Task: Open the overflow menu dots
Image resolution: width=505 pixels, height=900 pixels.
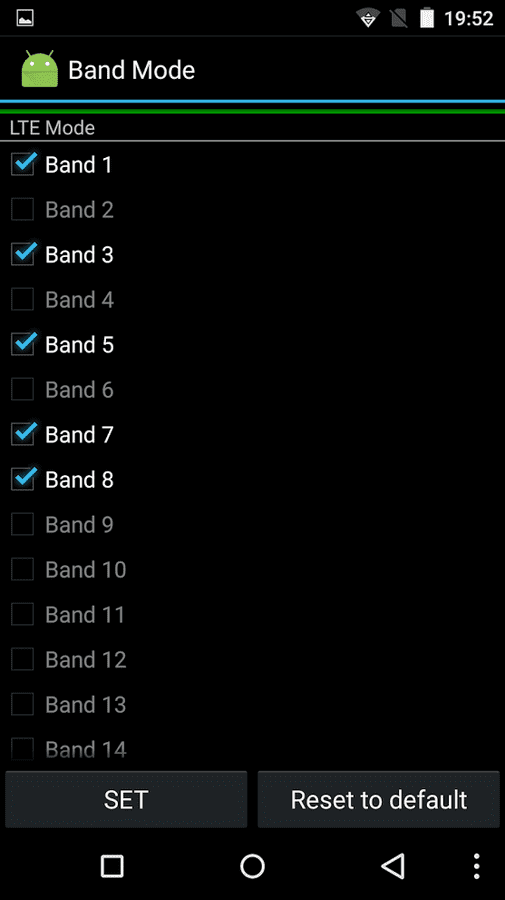Action: point(476,866)
